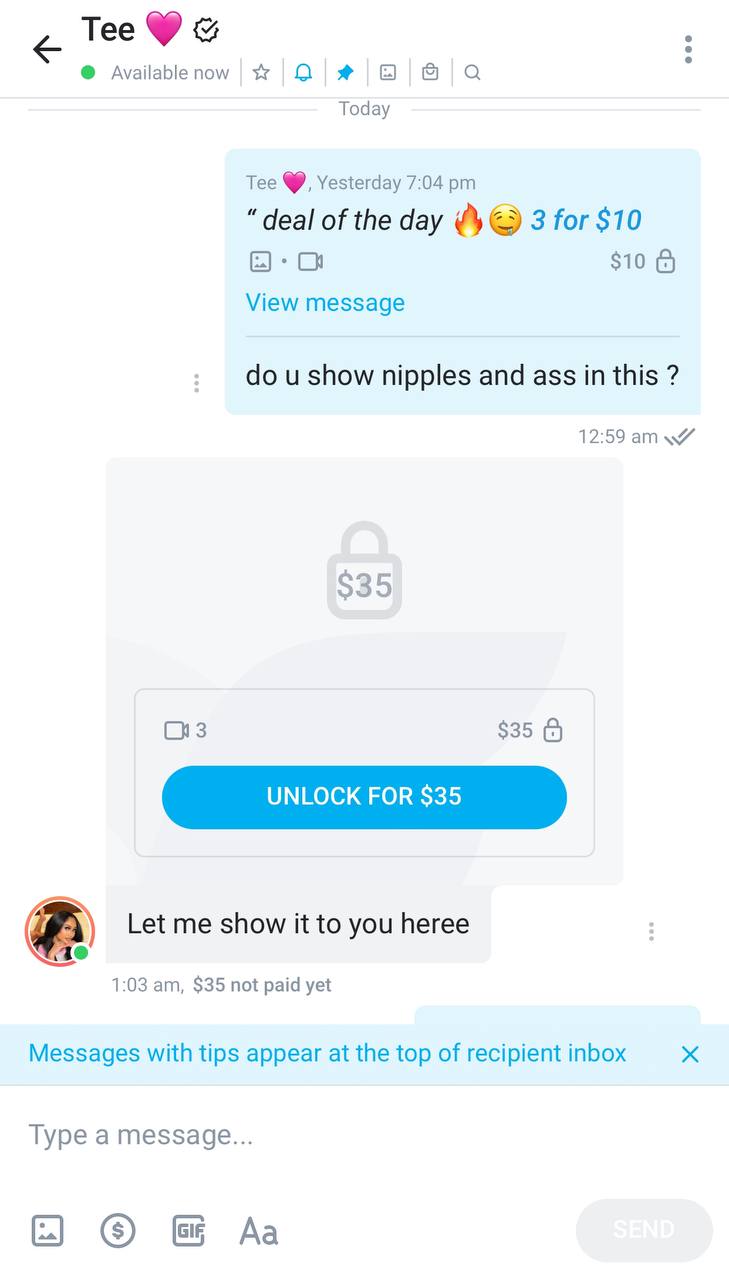Tap the View message link
729x1280 pixels.
pos(325,302)
